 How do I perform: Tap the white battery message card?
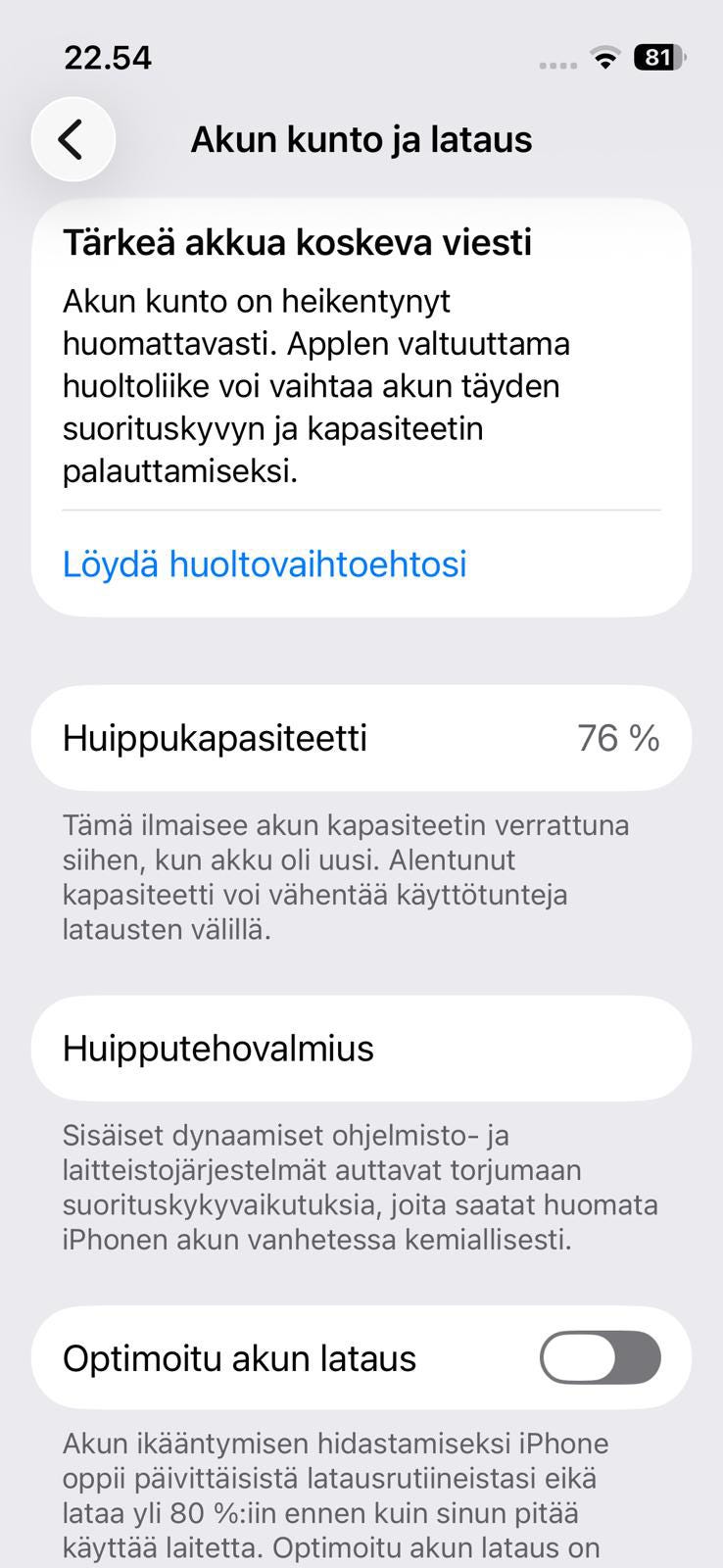[x=361, y=402]
